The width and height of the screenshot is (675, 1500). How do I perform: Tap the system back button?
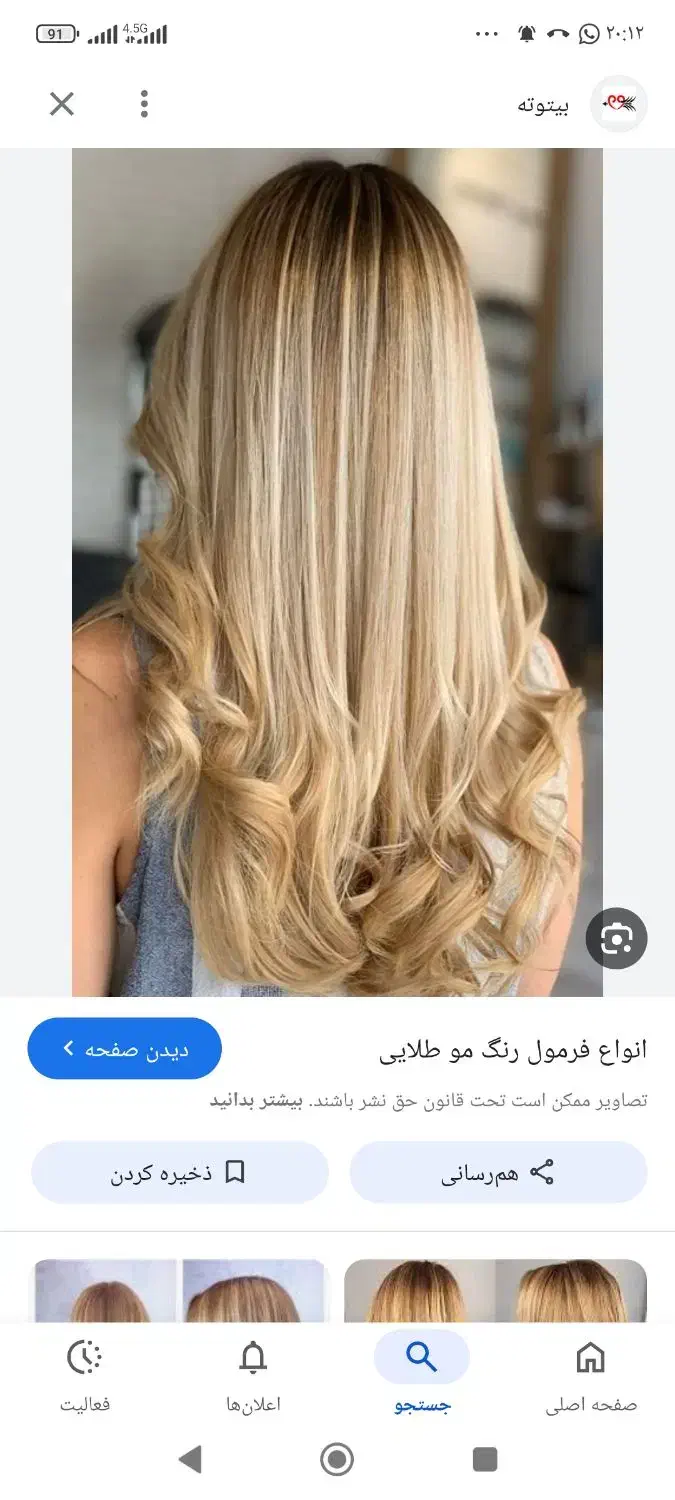(x=189, y=1460)
